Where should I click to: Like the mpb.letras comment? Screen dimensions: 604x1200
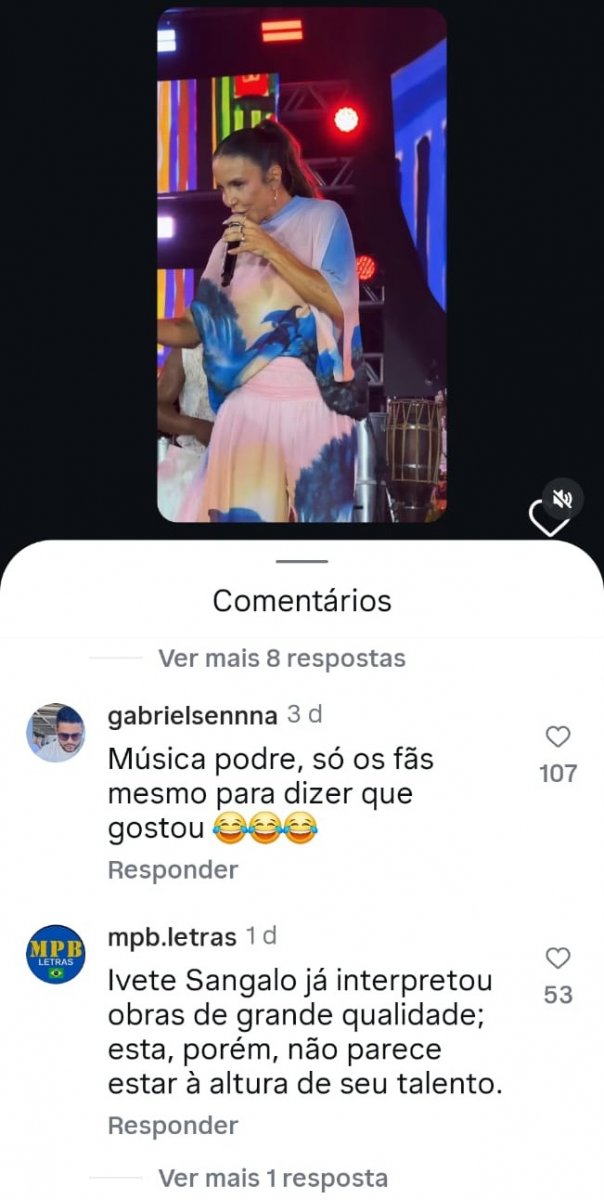coord(558,959)
